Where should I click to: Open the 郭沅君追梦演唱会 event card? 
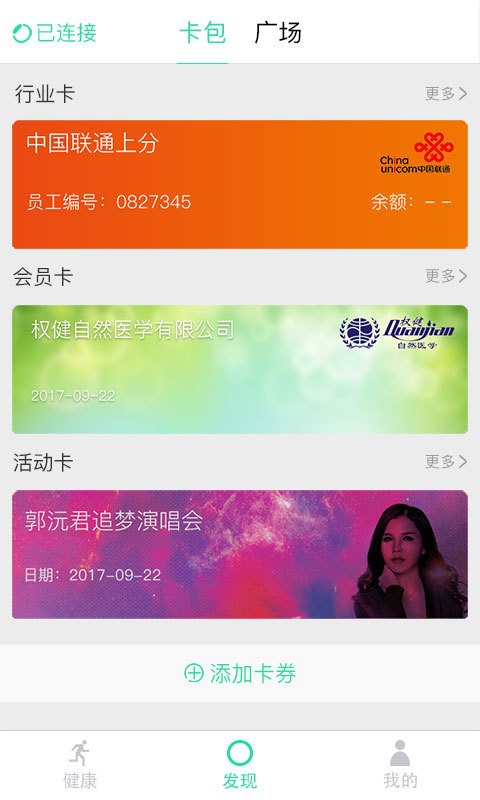click(x=240, y=555)
